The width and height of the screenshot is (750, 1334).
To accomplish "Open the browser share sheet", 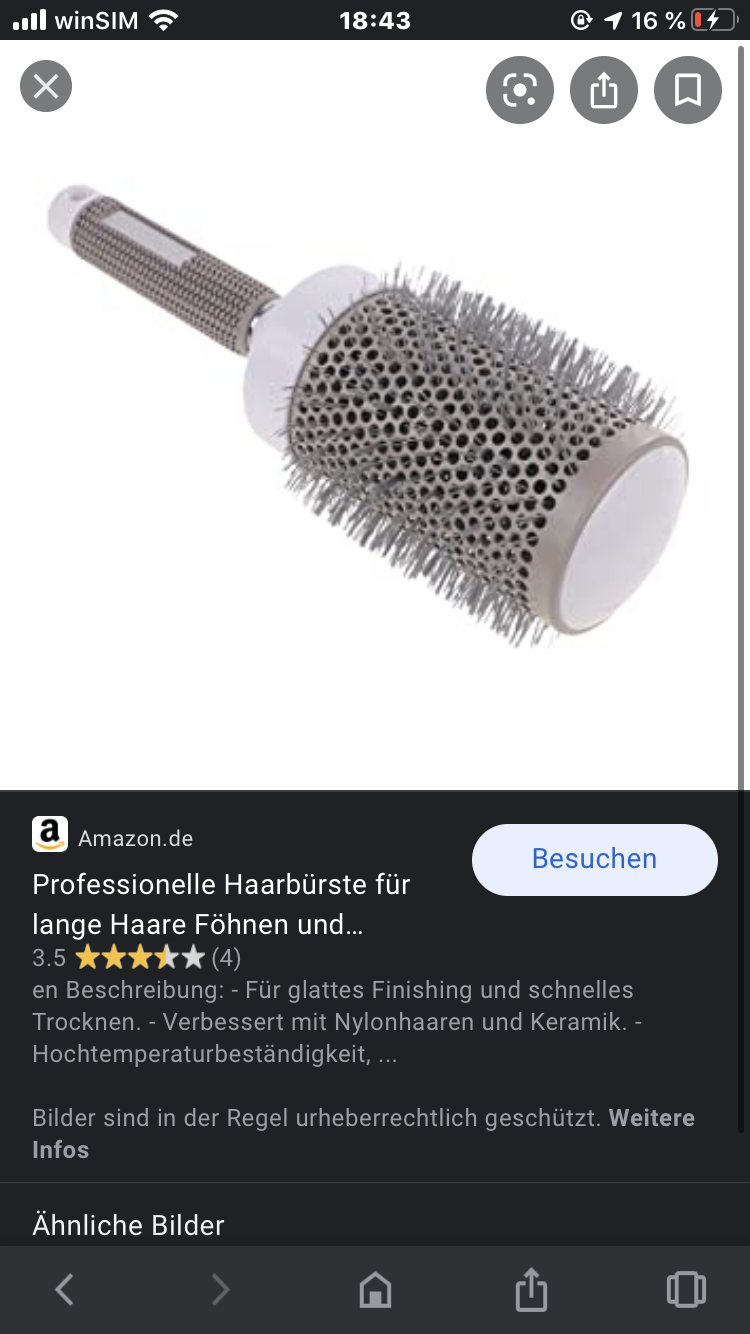I will pyautogui.click(x=531, y=1290).
